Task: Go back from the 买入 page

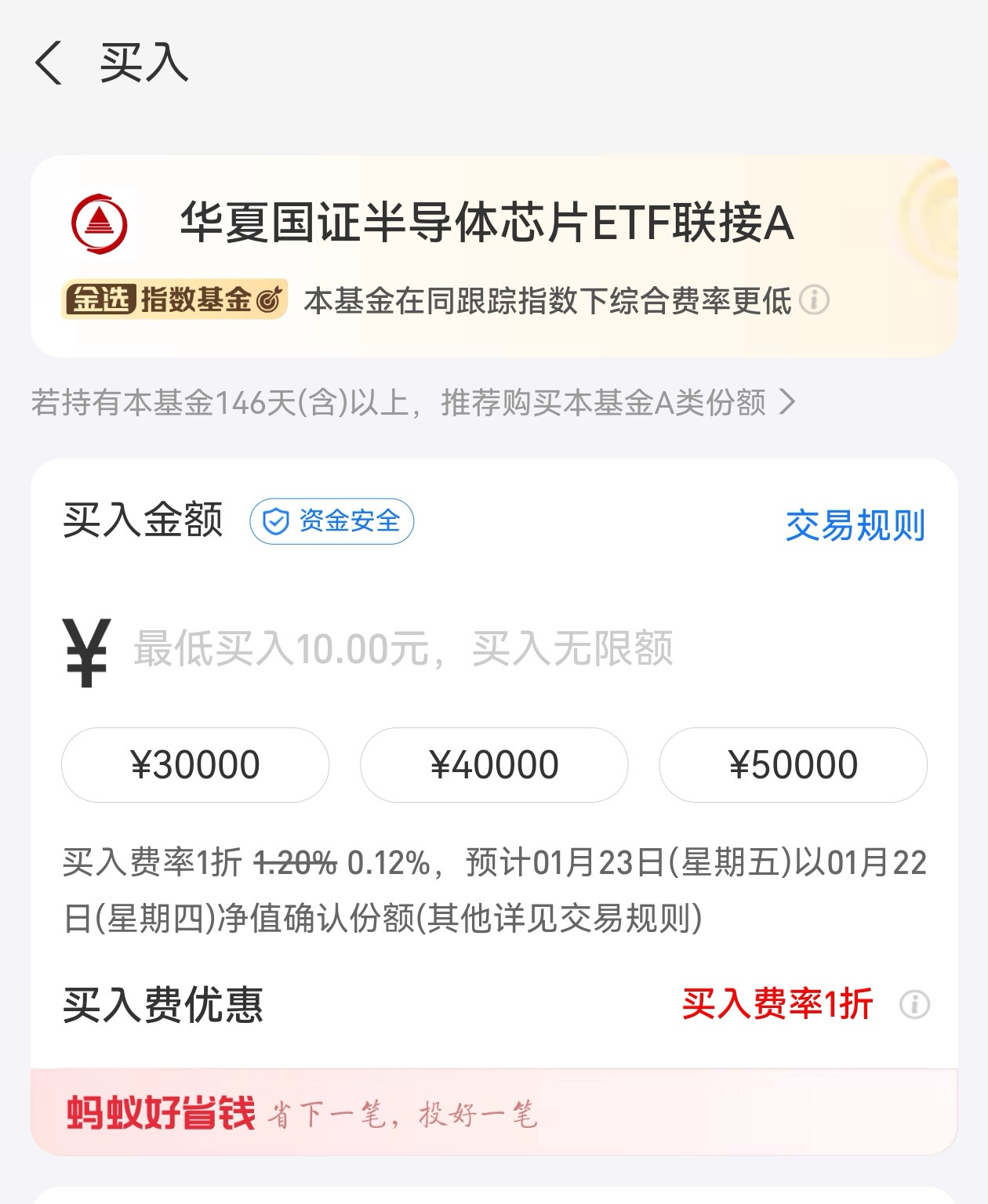Action: pyautogui.click(x=49, y=63)
